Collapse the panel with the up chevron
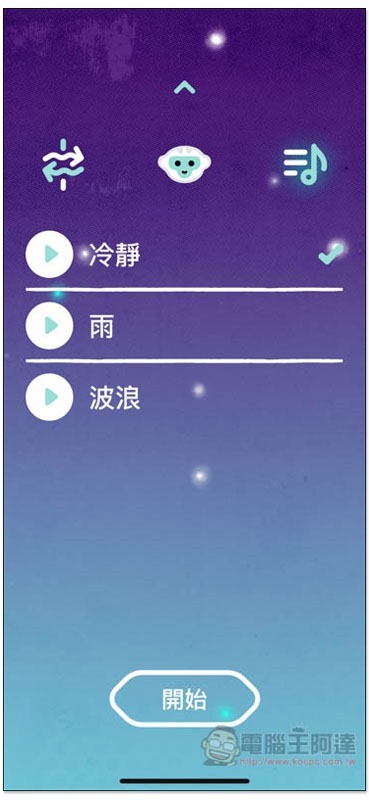Screen dimensions: 369x800 (184, 88)
